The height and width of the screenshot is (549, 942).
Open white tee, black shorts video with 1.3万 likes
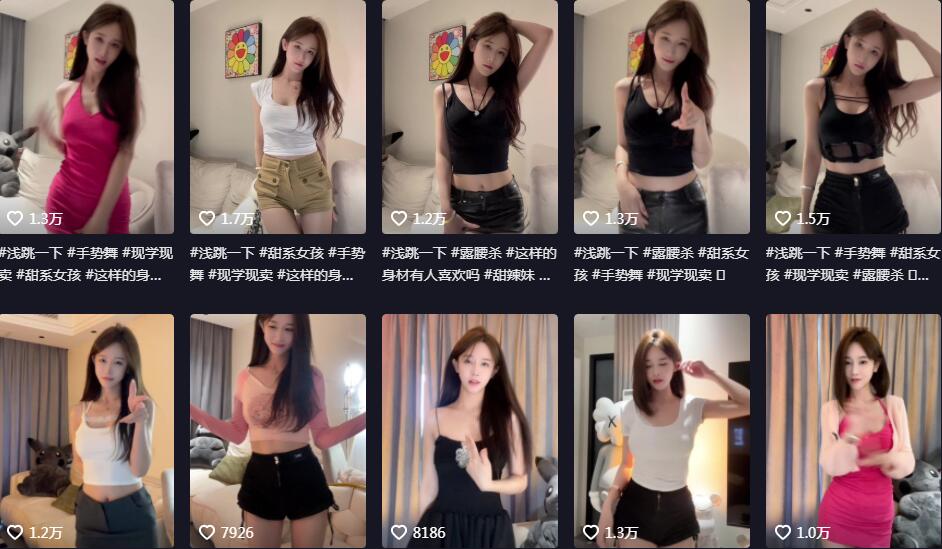point(661,430)
